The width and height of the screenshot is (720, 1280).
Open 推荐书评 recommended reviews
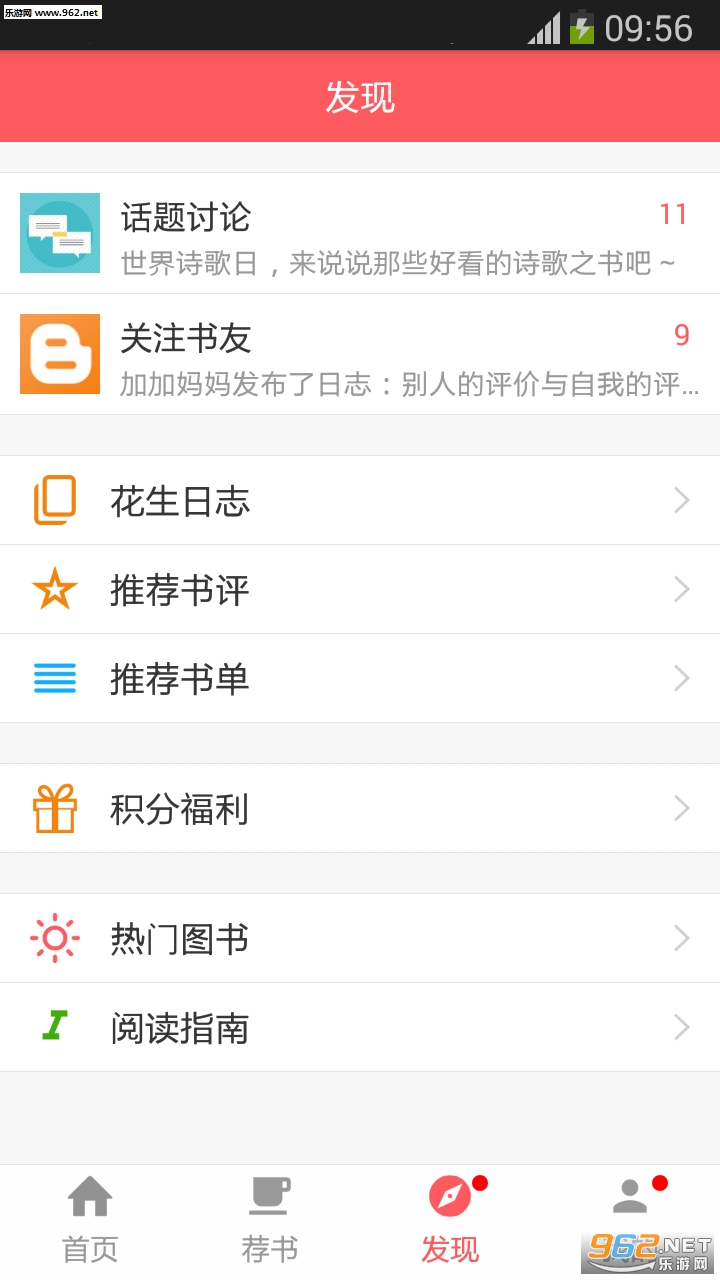pos(360,589)
